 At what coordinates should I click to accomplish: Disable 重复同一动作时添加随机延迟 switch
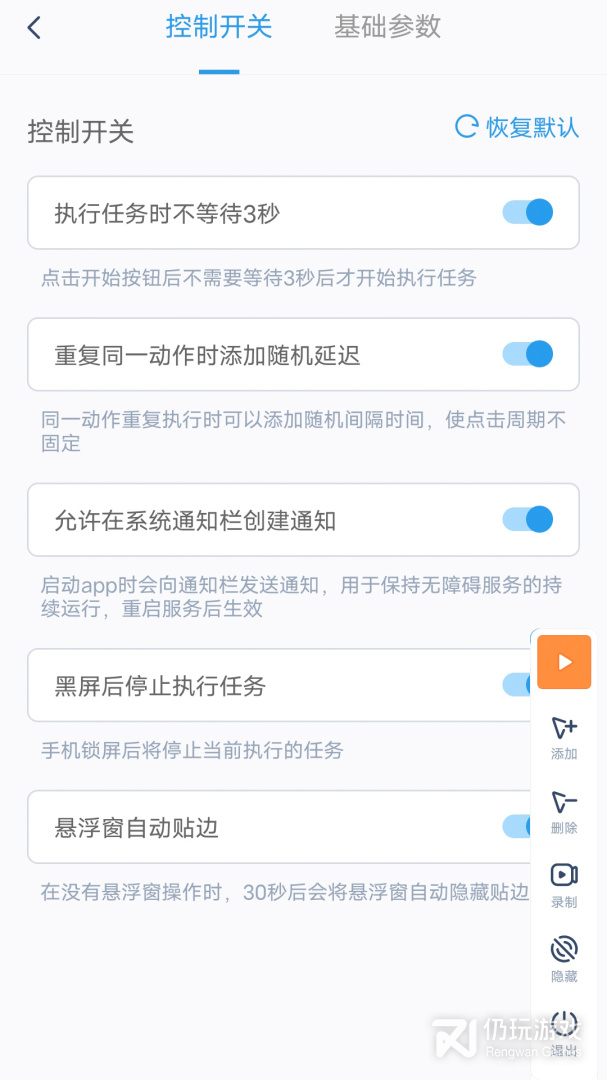click(x=528, y=354)
